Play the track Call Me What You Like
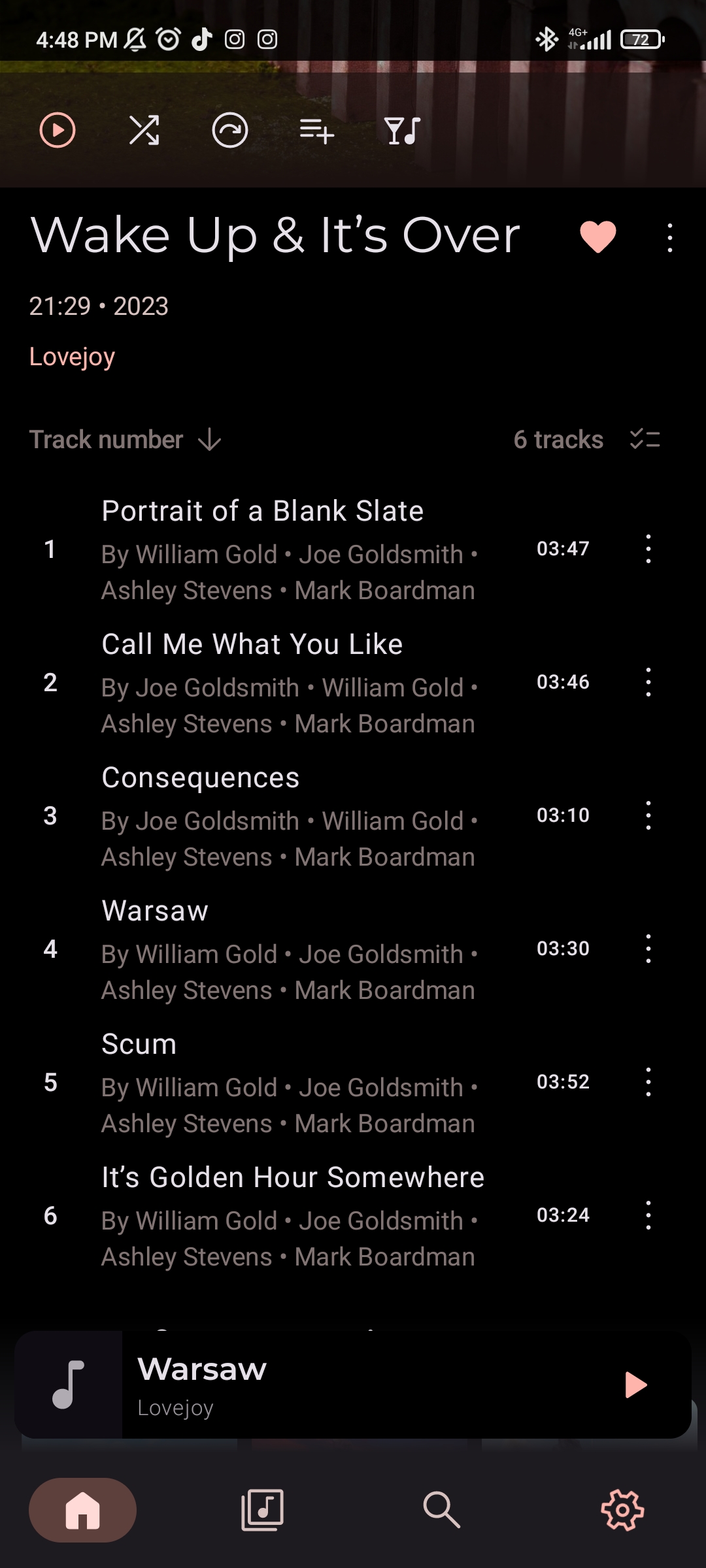This screenshot has width=706, height=1568. point(252,644)
